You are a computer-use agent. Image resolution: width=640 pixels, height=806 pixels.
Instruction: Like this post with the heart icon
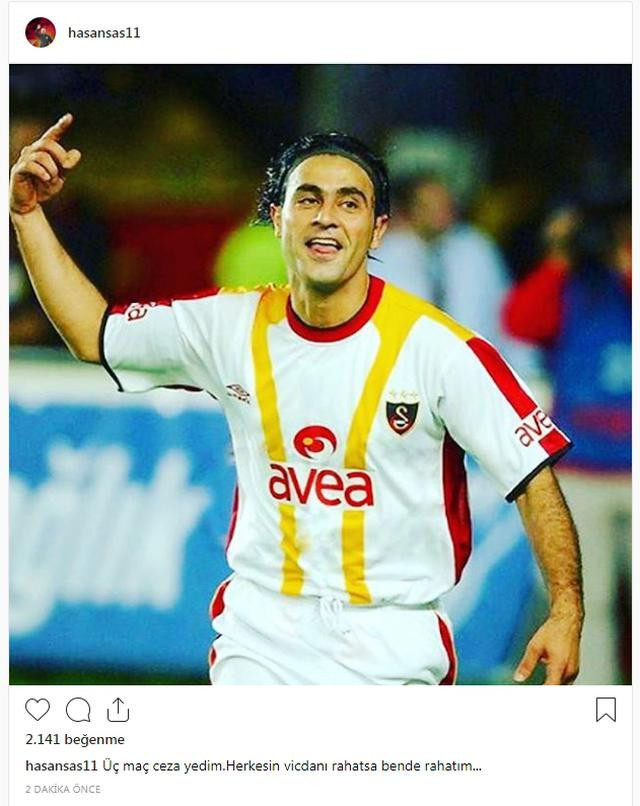tap(37, 710)
